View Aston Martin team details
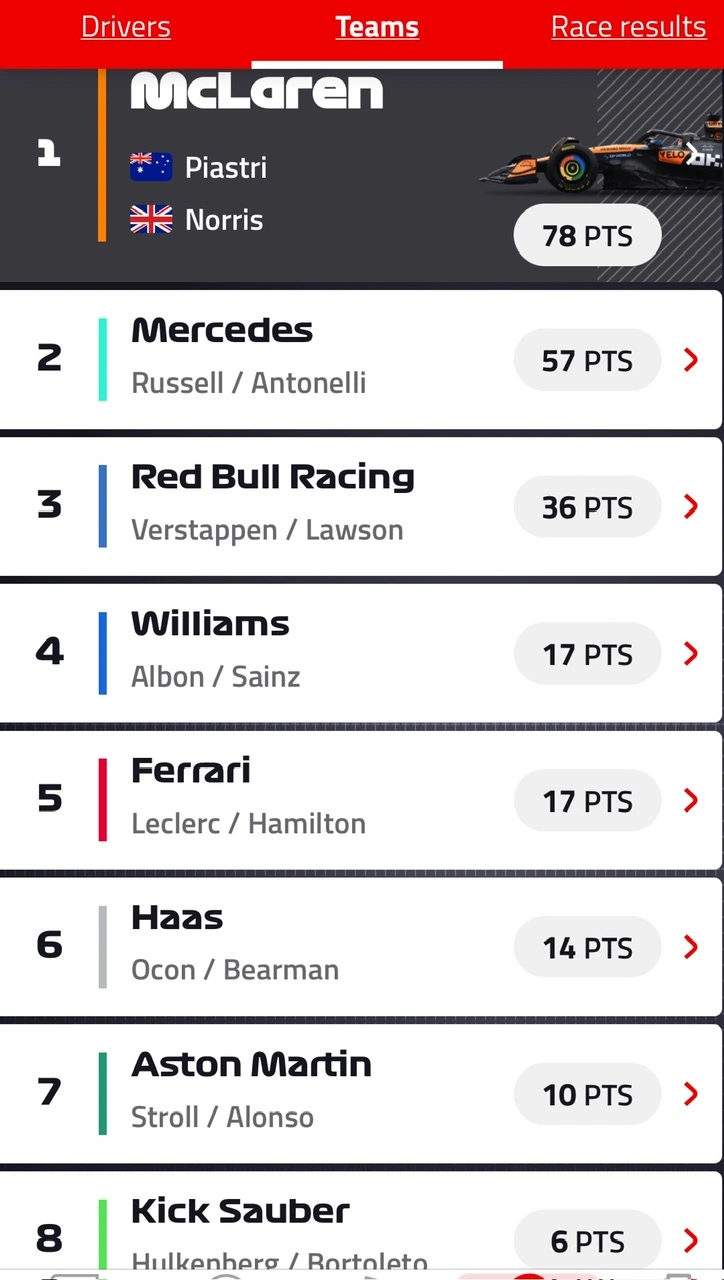This screenshot has width=724, height=1280. (x=361, y=1094)
